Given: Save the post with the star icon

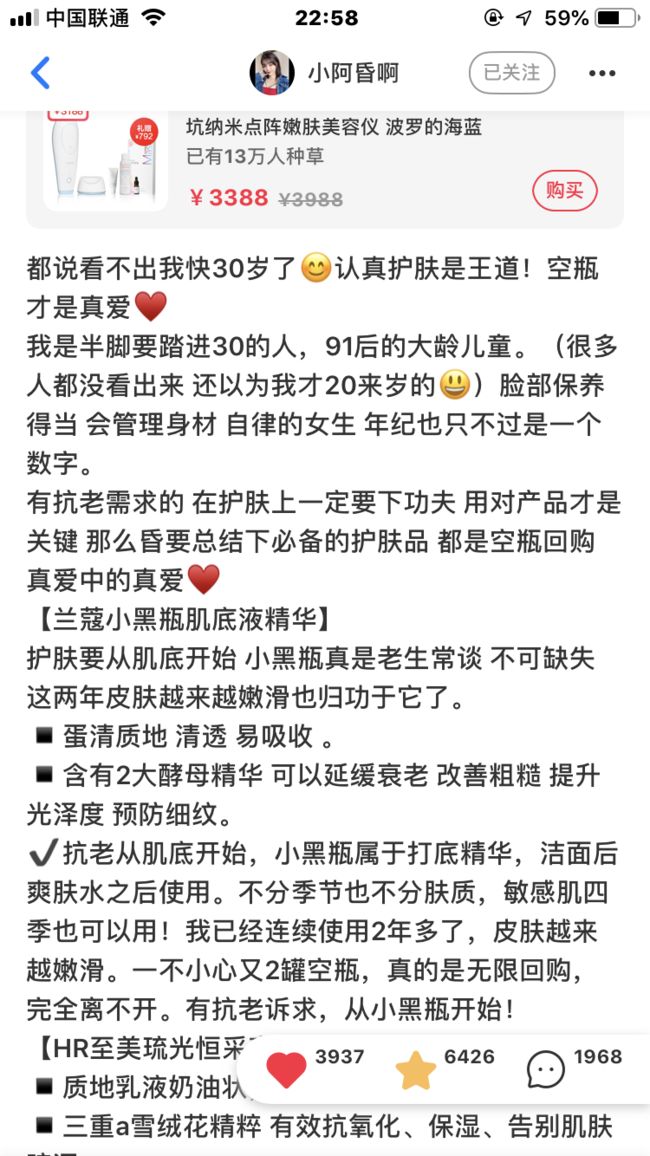Looking at the screenshot, I should 416,1070.
